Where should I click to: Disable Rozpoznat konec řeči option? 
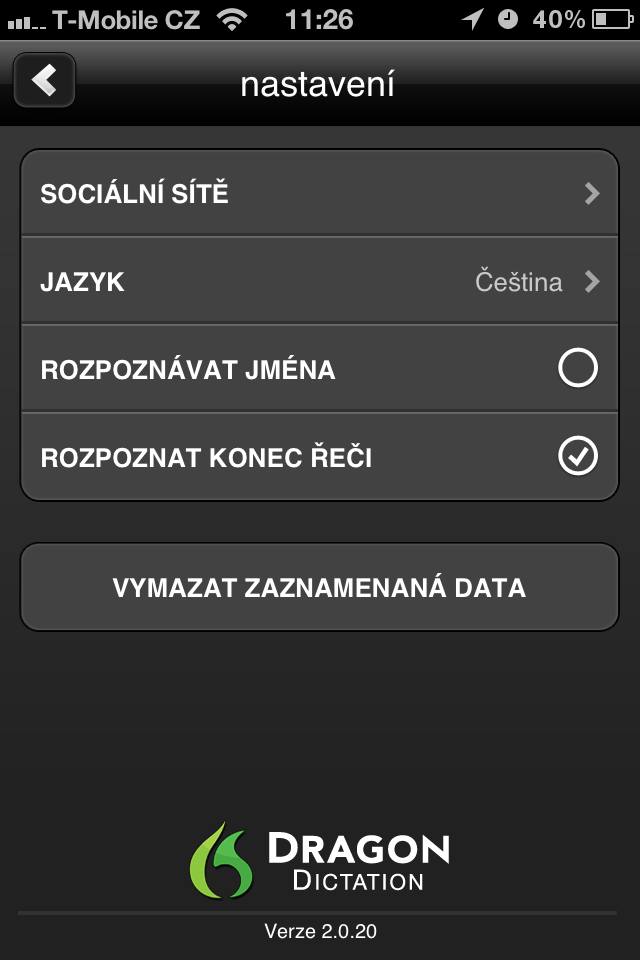[577, 457]
